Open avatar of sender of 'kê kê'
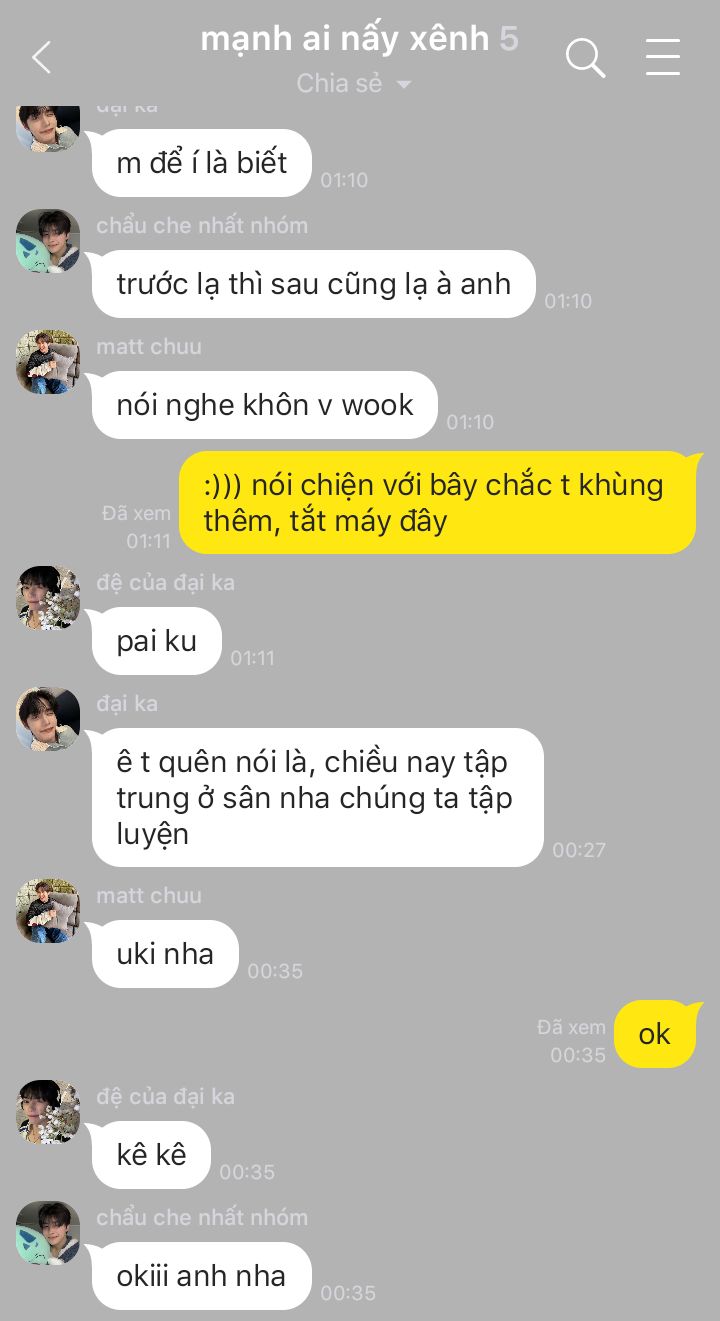 click(48, 1112)
